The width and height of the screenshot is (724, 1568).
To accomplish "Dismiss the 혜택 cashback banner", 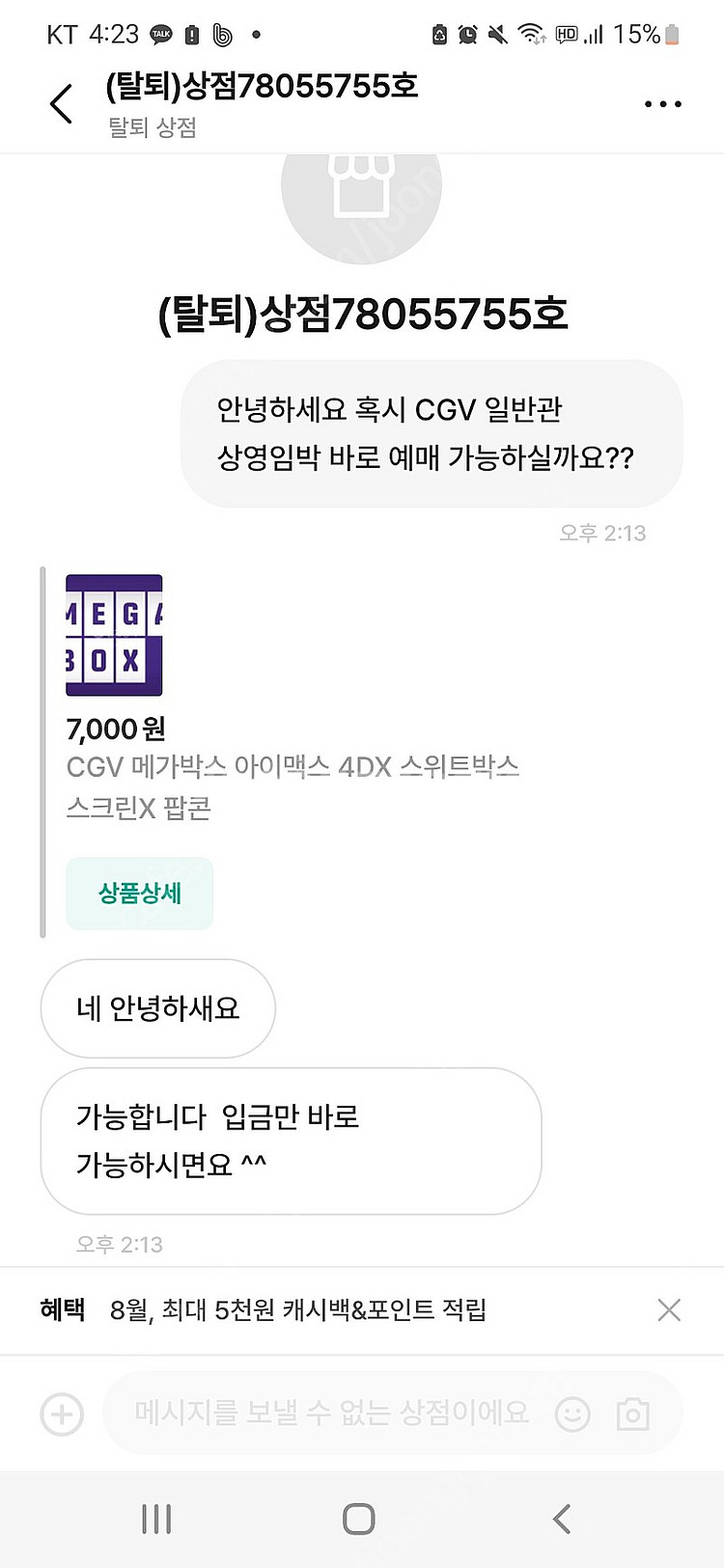I will click(669, 1309).
